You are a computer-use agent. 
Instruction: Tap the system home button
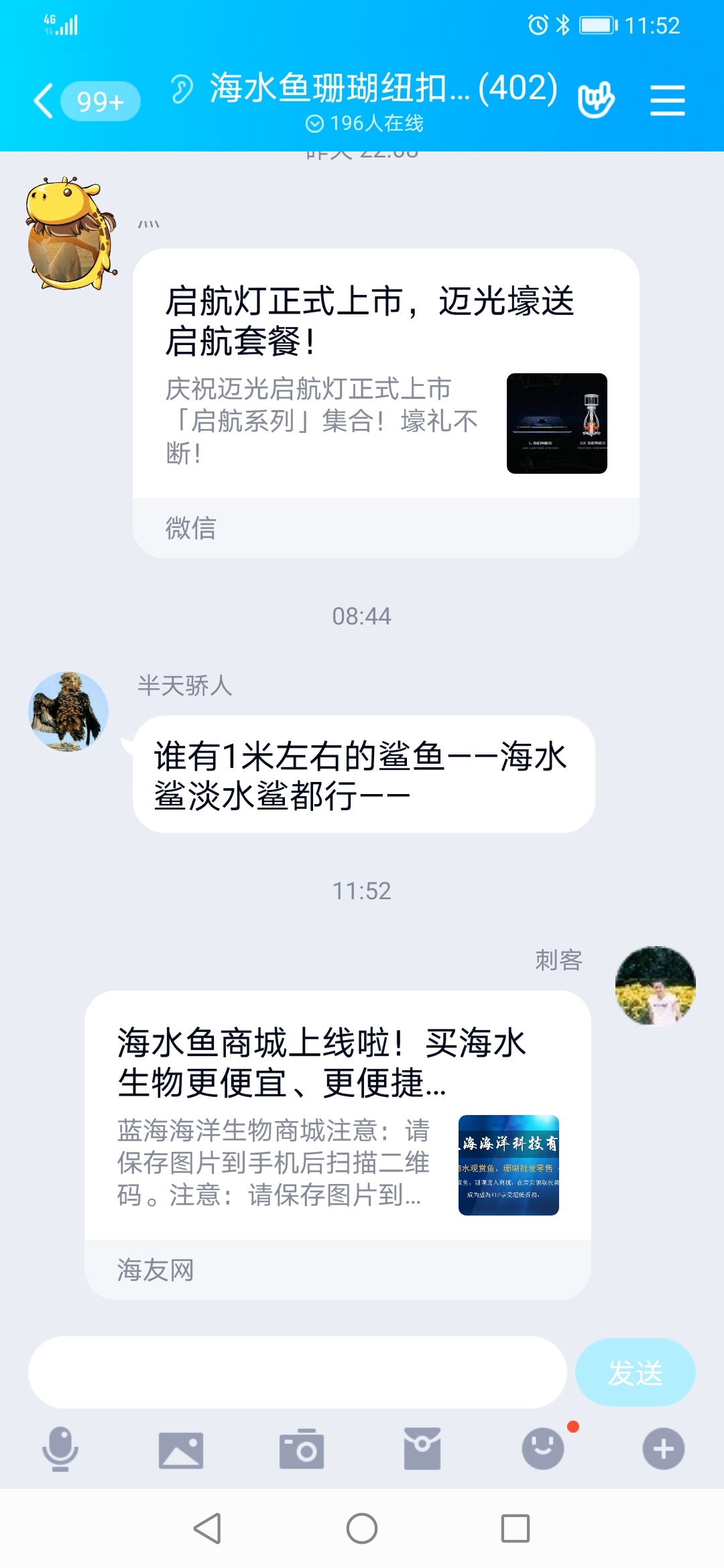[362, 1529]
